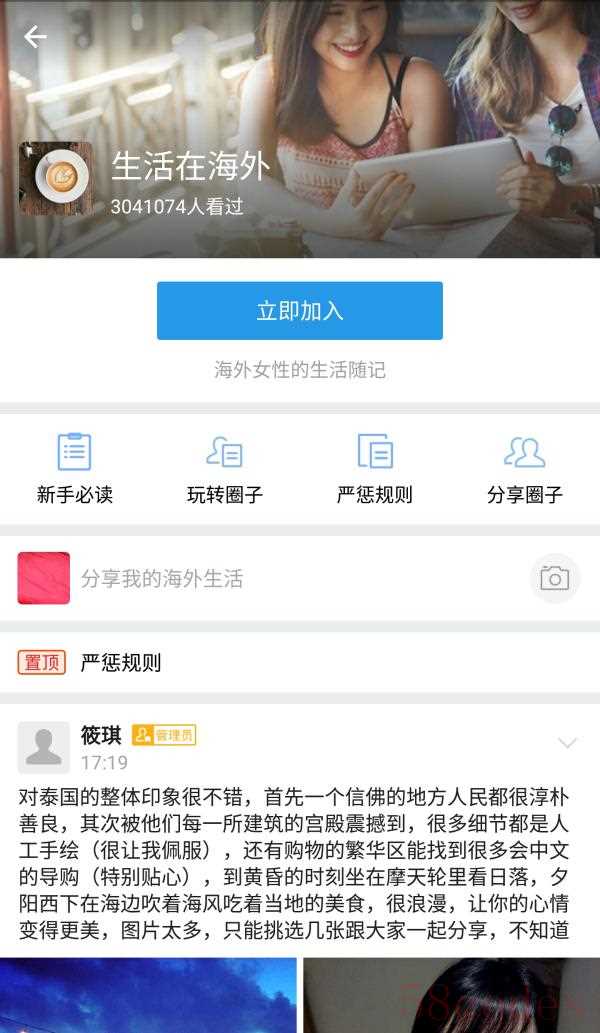Go back using the top arrow
600x1033 pixels.
pyautogui.click(x=35, y=37)
